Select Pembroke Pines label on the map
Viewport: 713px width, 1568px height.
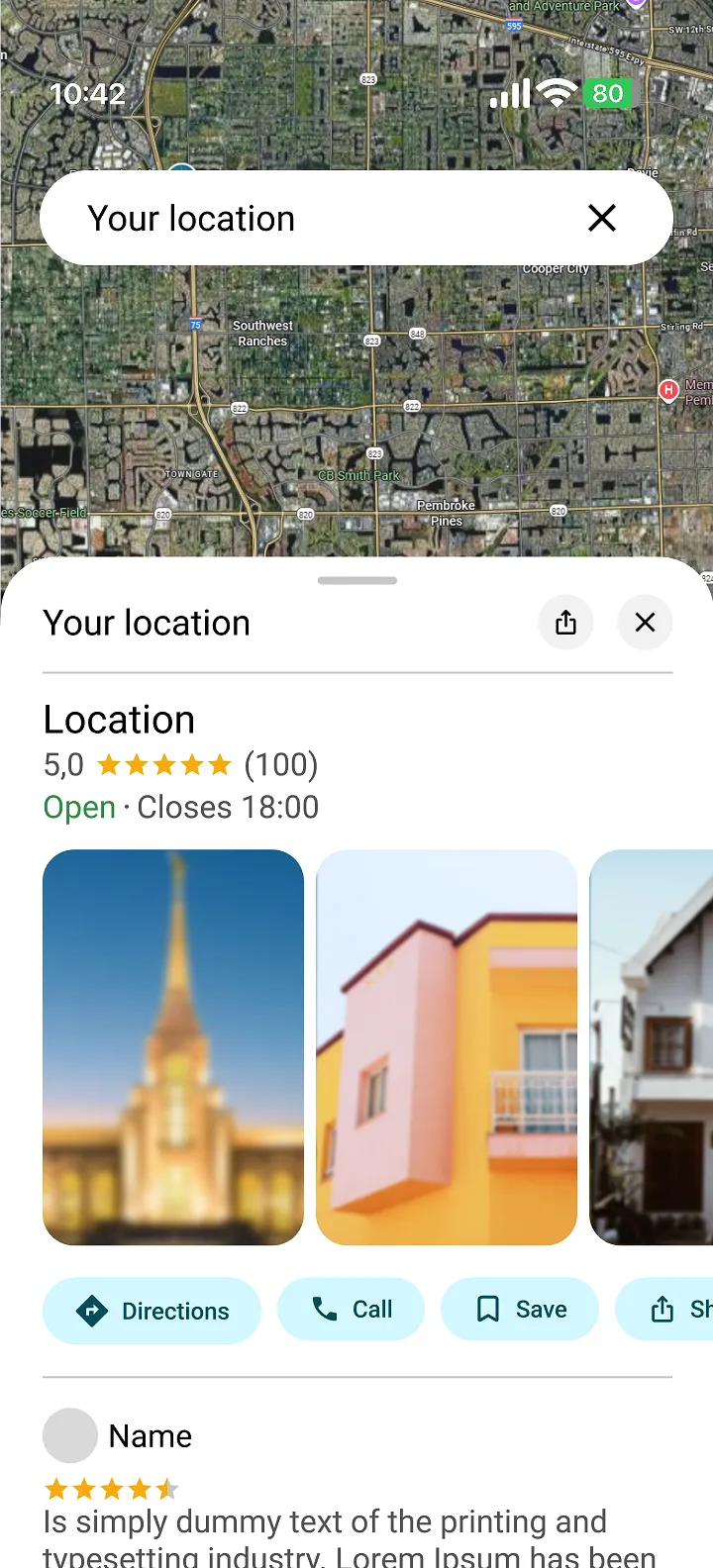pos(446,512)
